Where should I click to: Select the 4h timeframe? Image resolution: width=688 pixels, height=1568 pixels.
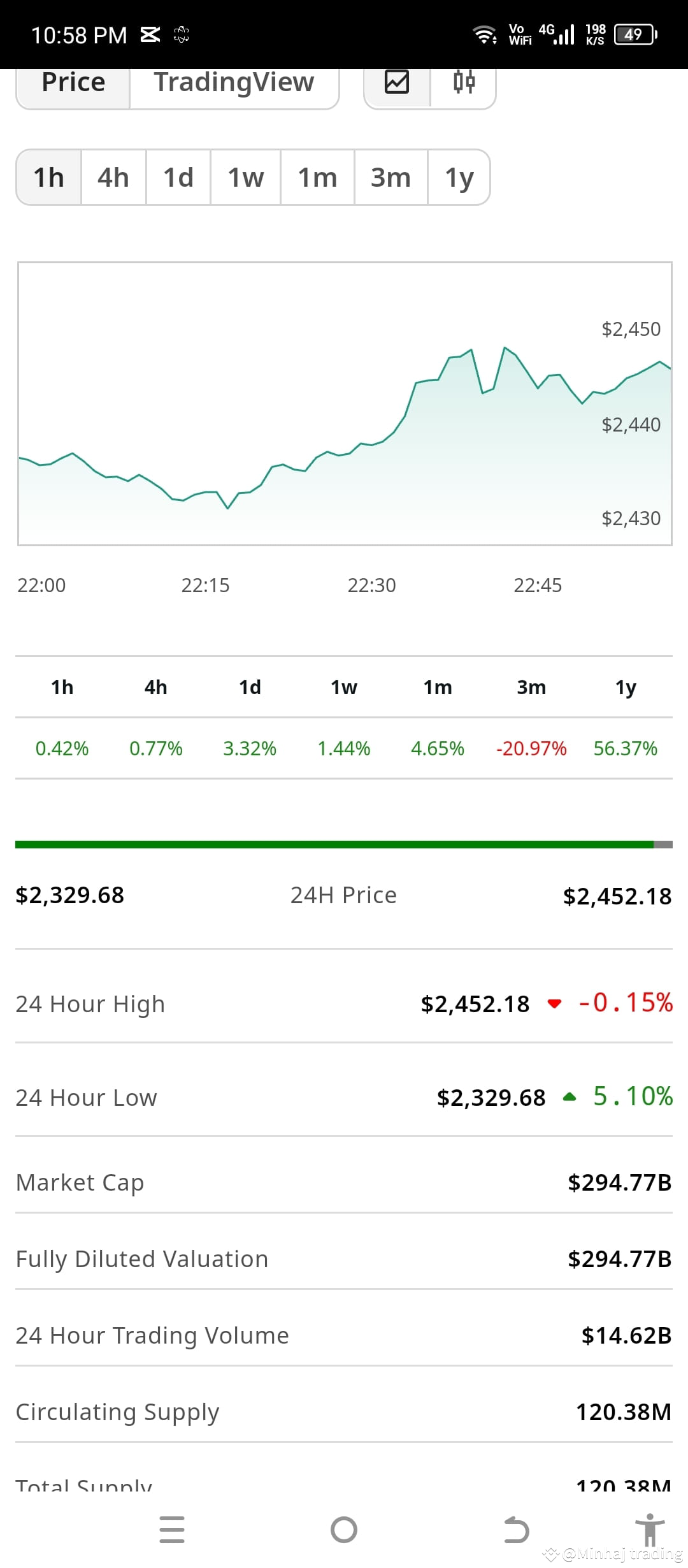(x=113, y=177)
